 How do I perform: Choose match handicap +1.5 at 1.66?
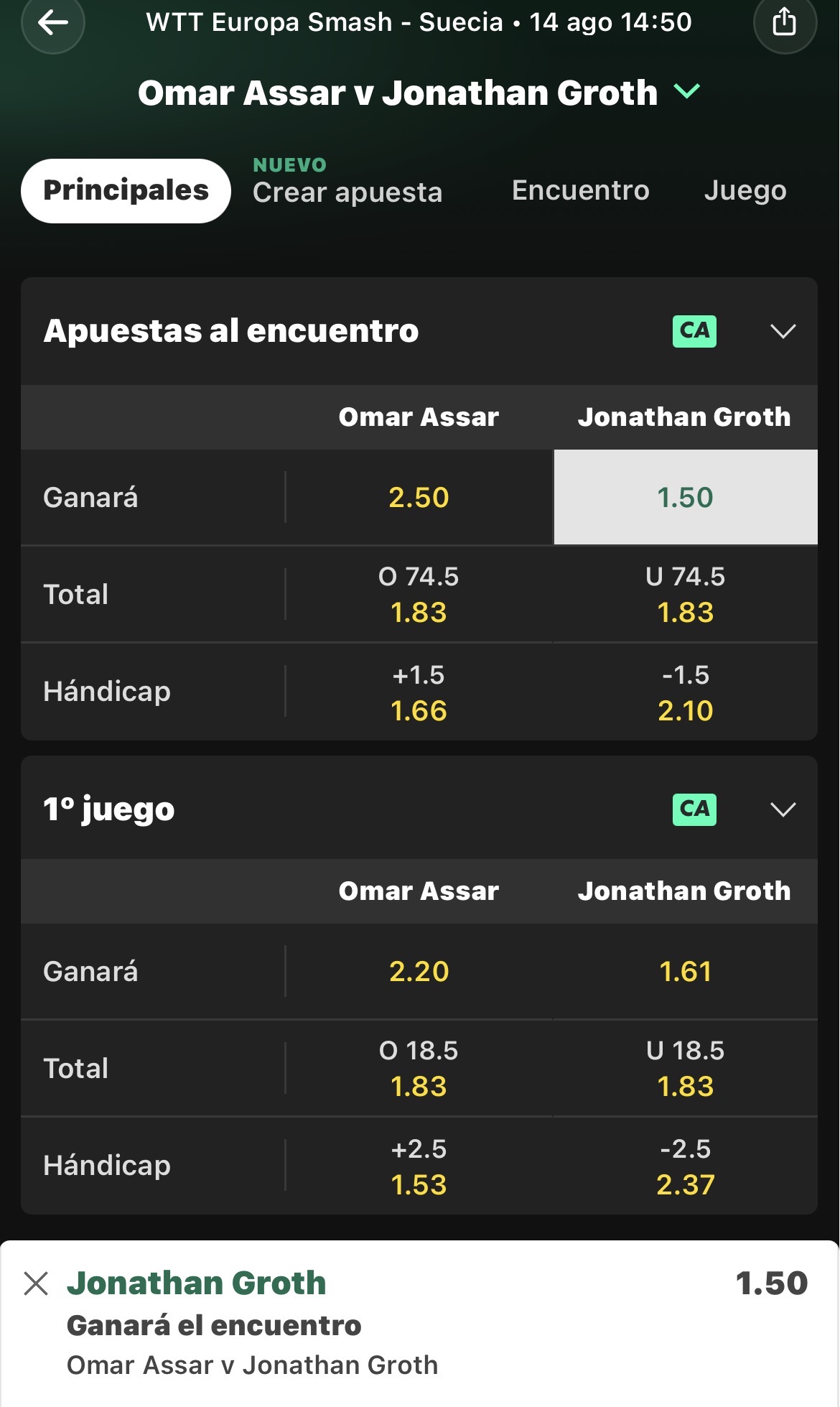[x=419, y=692]
